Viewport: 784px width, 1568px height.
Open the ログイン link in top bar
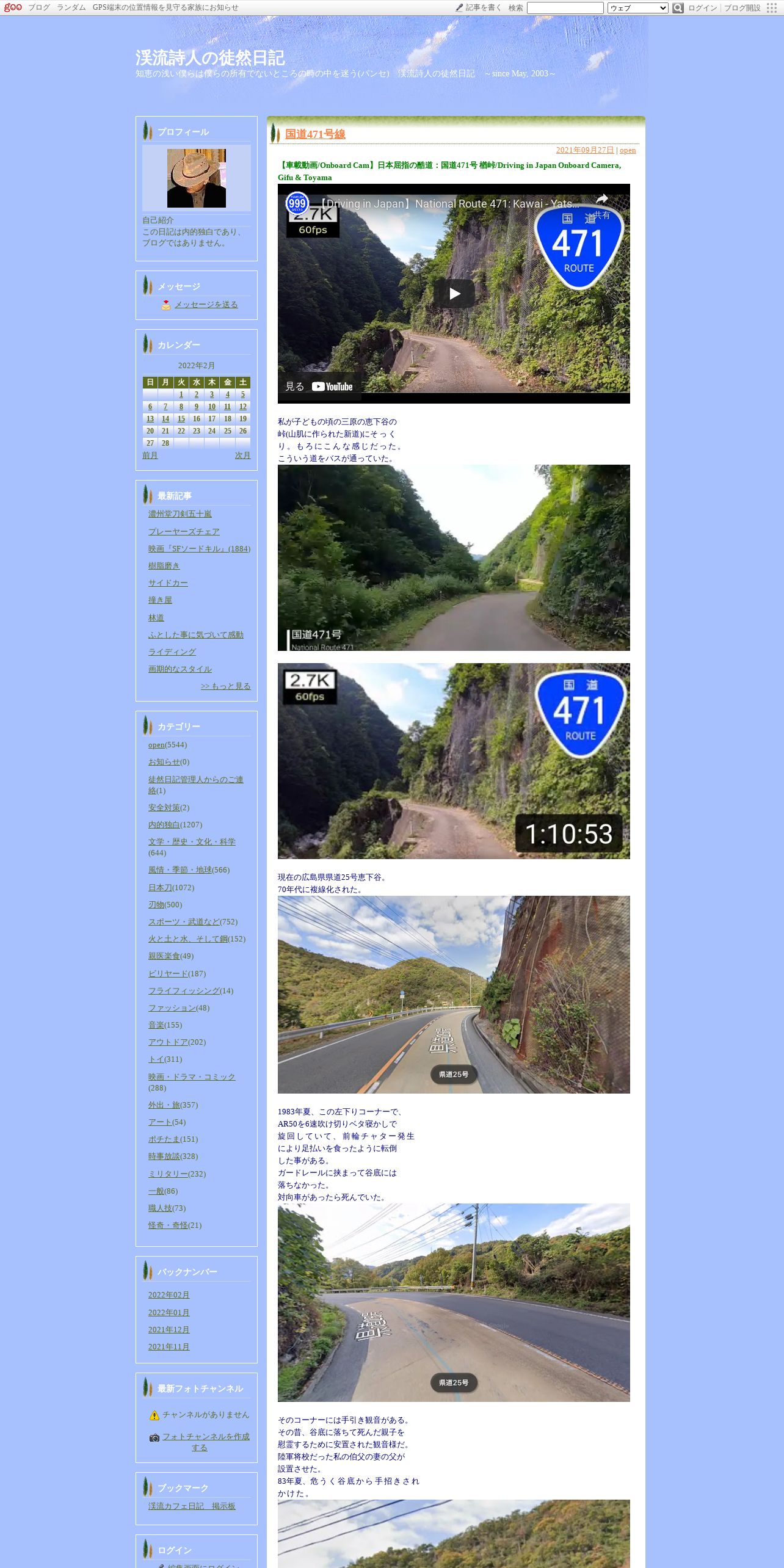[702, 8]
